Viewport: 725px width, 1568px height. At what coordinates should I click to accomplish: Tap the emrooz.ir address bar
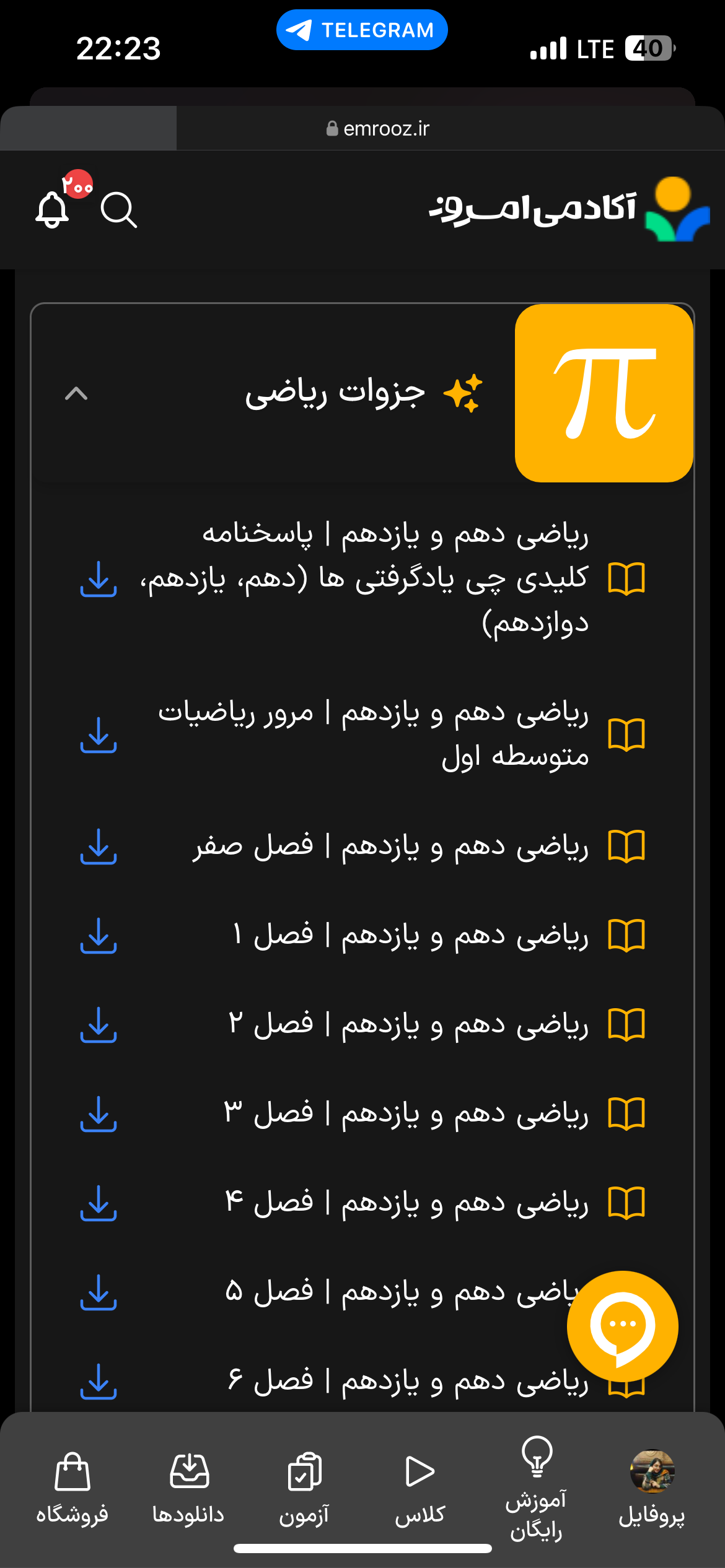point(378,129)
